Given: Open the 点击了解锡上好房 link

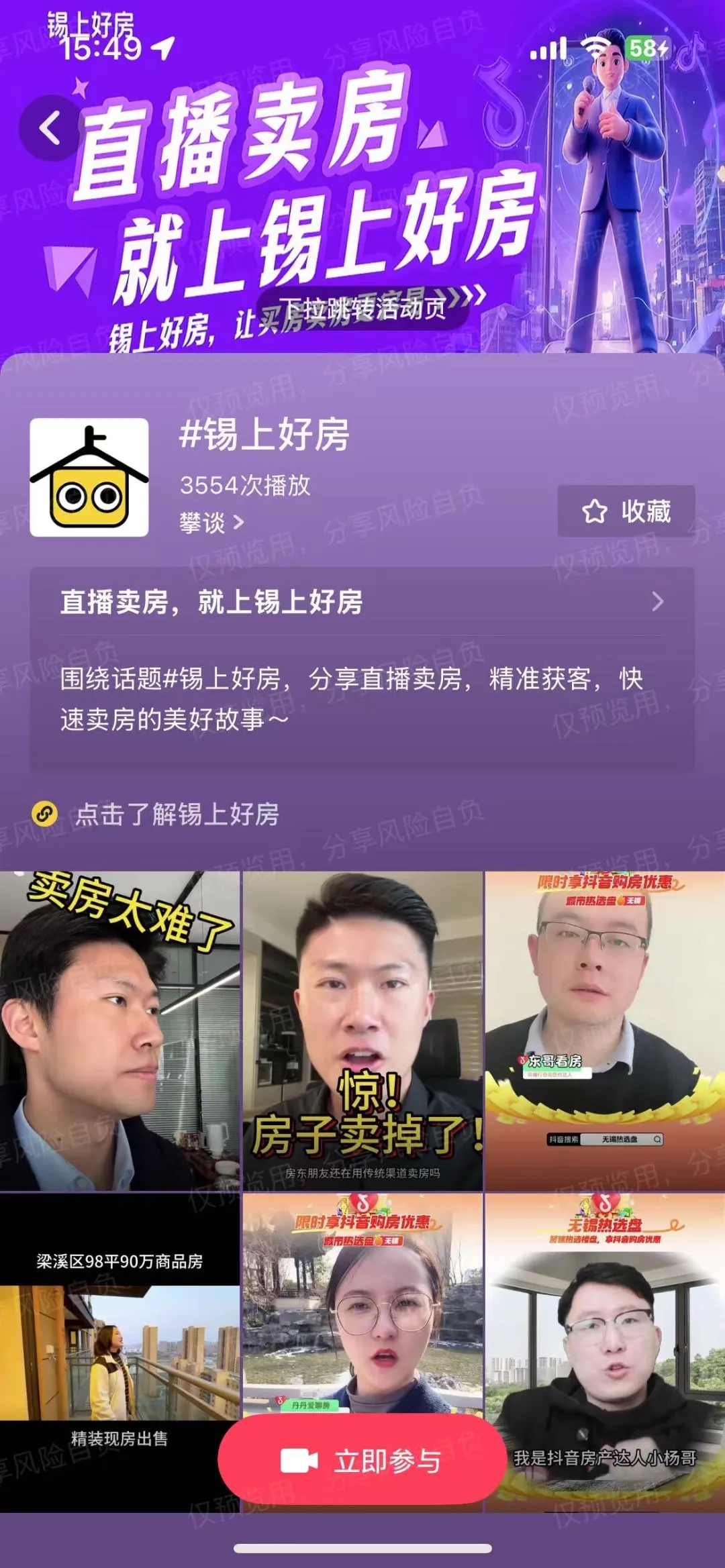Looking at the screenshot, I should pyautogui.click(x=177, y=814).
